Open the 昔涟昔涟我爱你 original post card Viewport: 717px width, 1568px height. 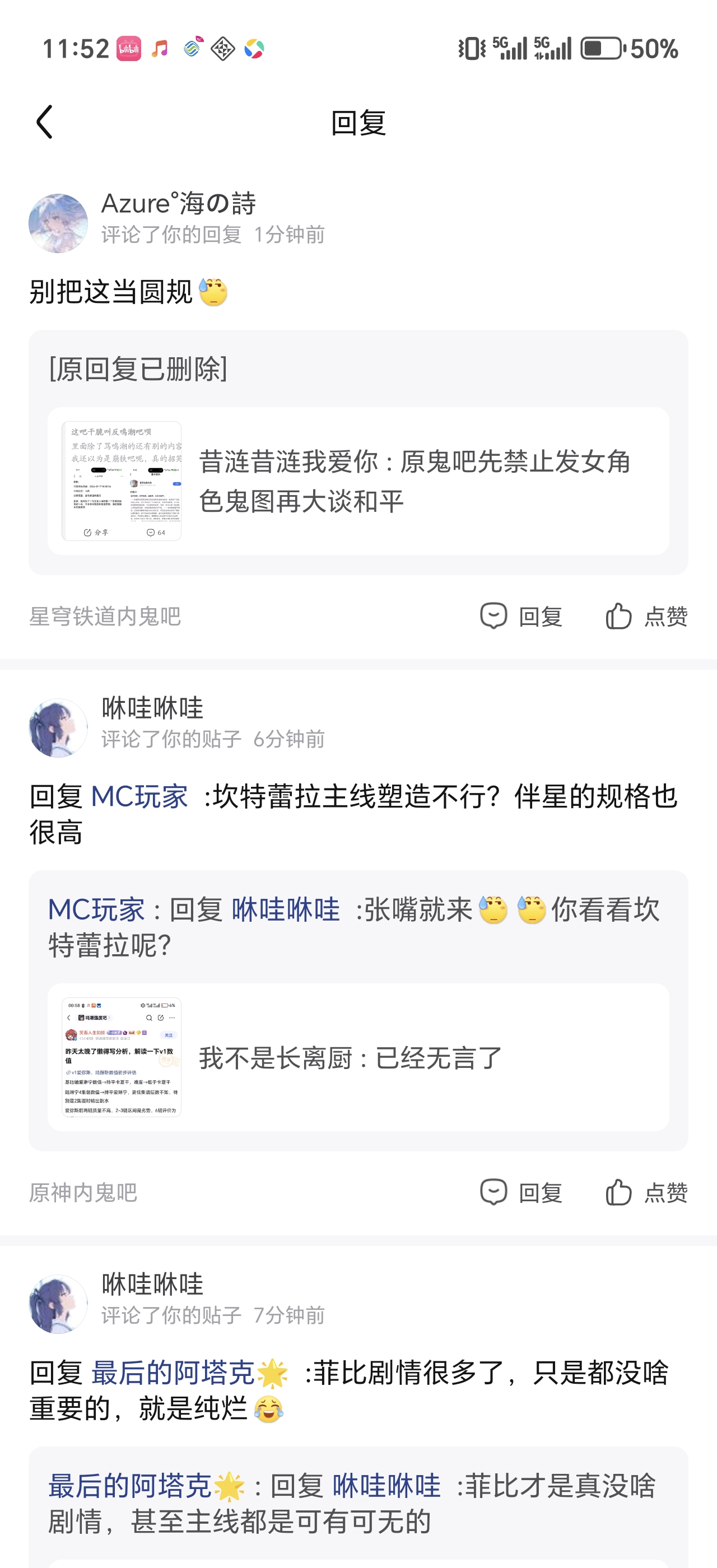pyautogui.click(x=358, y=481)
